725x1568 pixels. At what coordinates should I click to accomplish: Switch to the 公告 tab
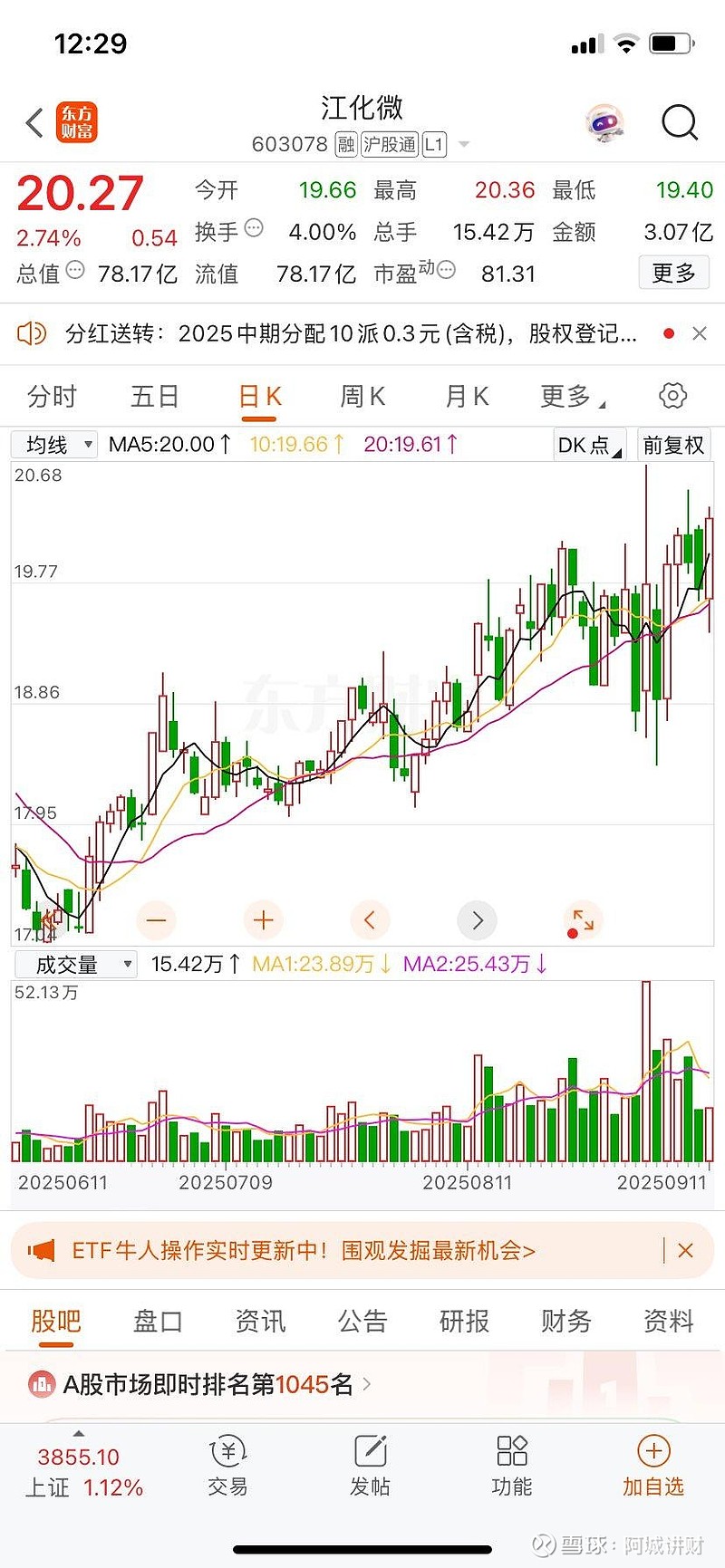(x=362, y=1322)
